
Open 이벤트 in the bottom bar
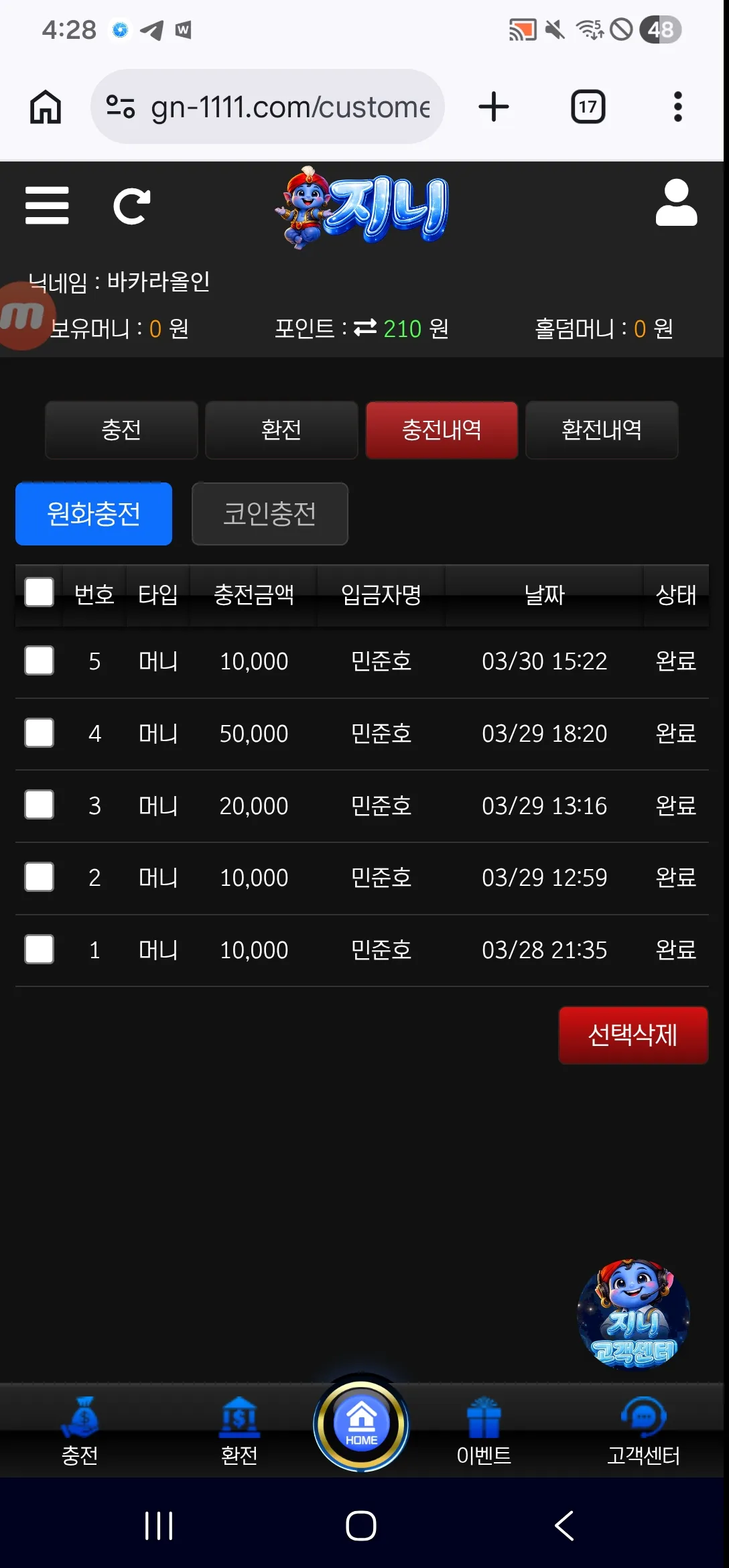[484, 1432]
